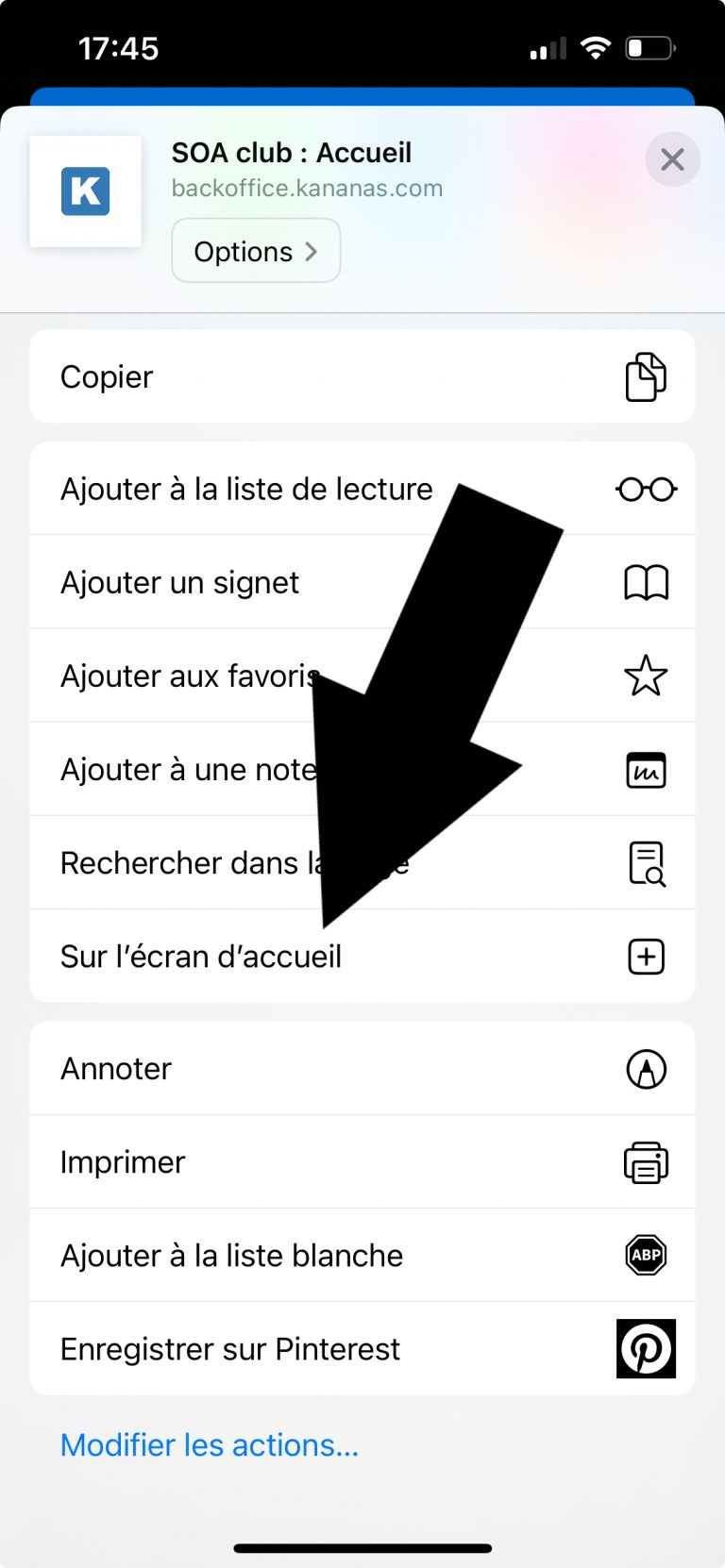Tap the open book bookmark icon
Screen dimensions: 725x1568
tap(646, 582)
